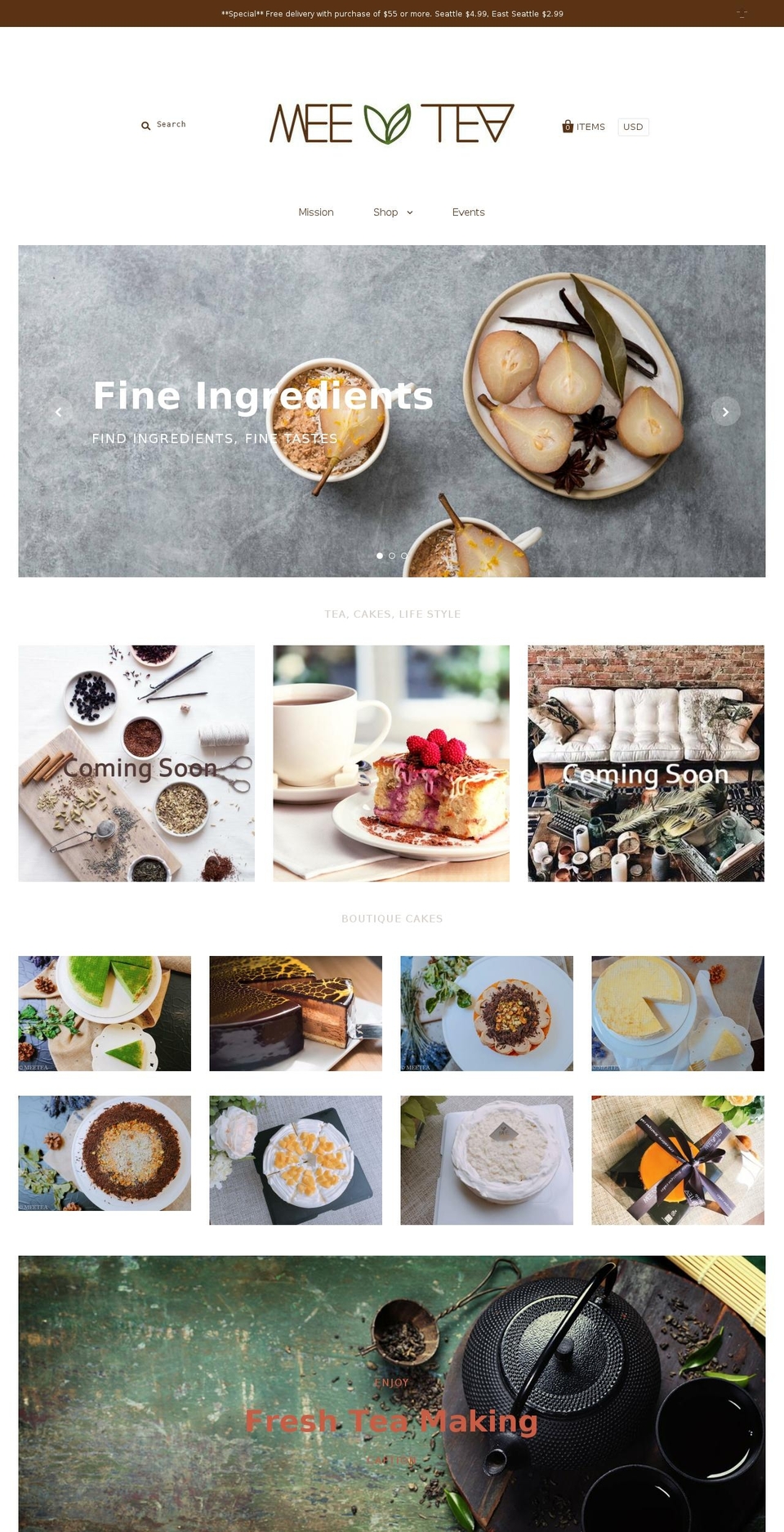Open the shopping cart bag icon
784x1532 pixels.
[568, 126]
